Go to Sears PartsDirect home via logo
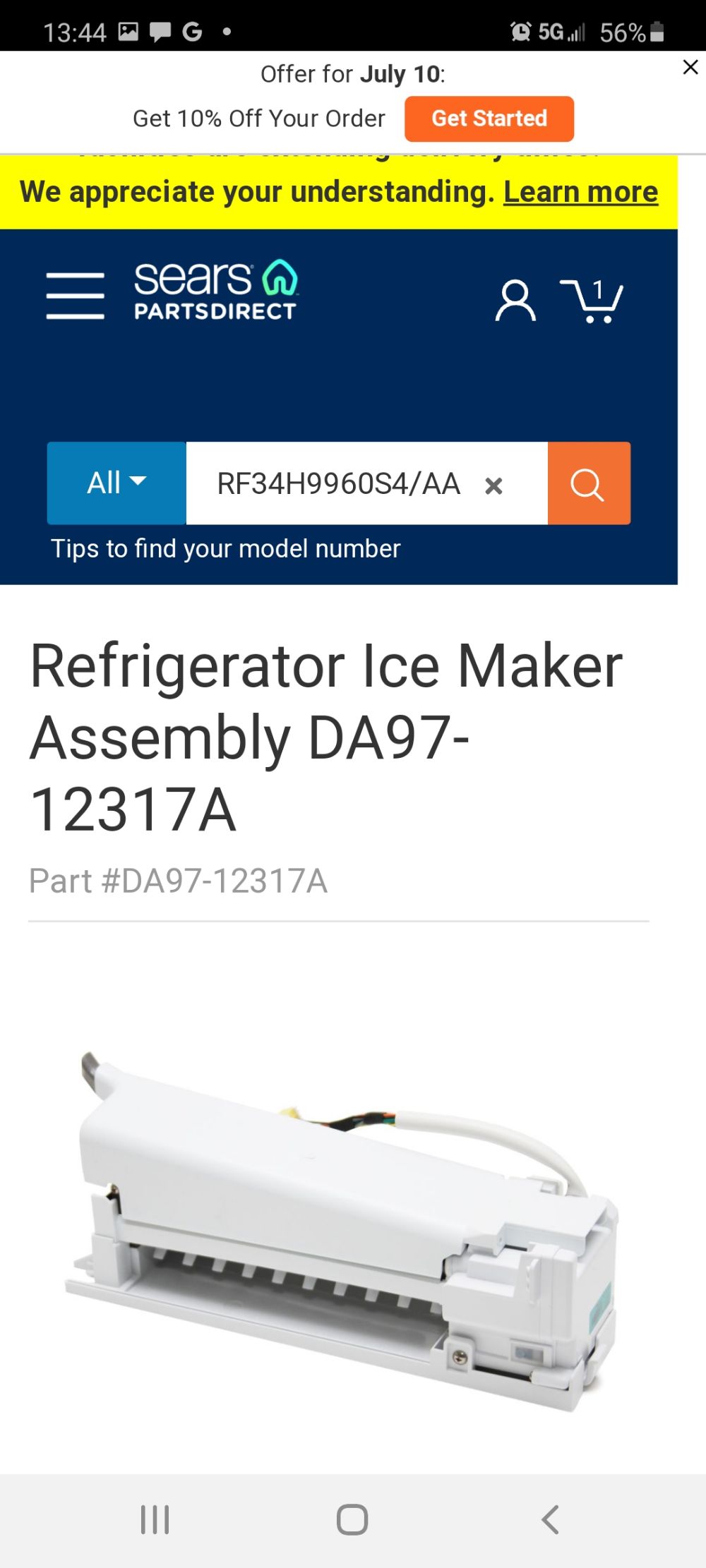Screen dimensions: 706x1568 pyautogui.click(x=216, y=290)
